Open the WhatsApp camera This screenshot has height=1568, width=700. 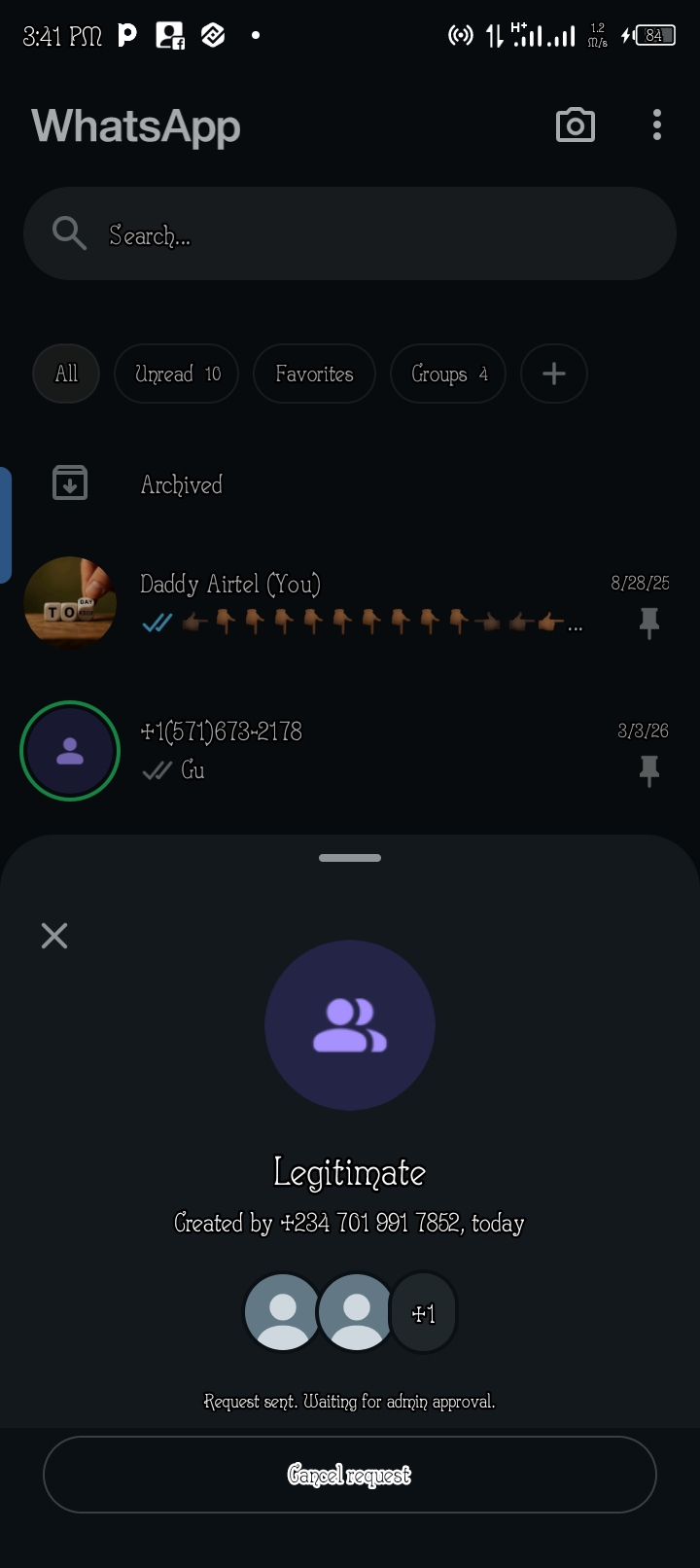[x=575, y=125]
